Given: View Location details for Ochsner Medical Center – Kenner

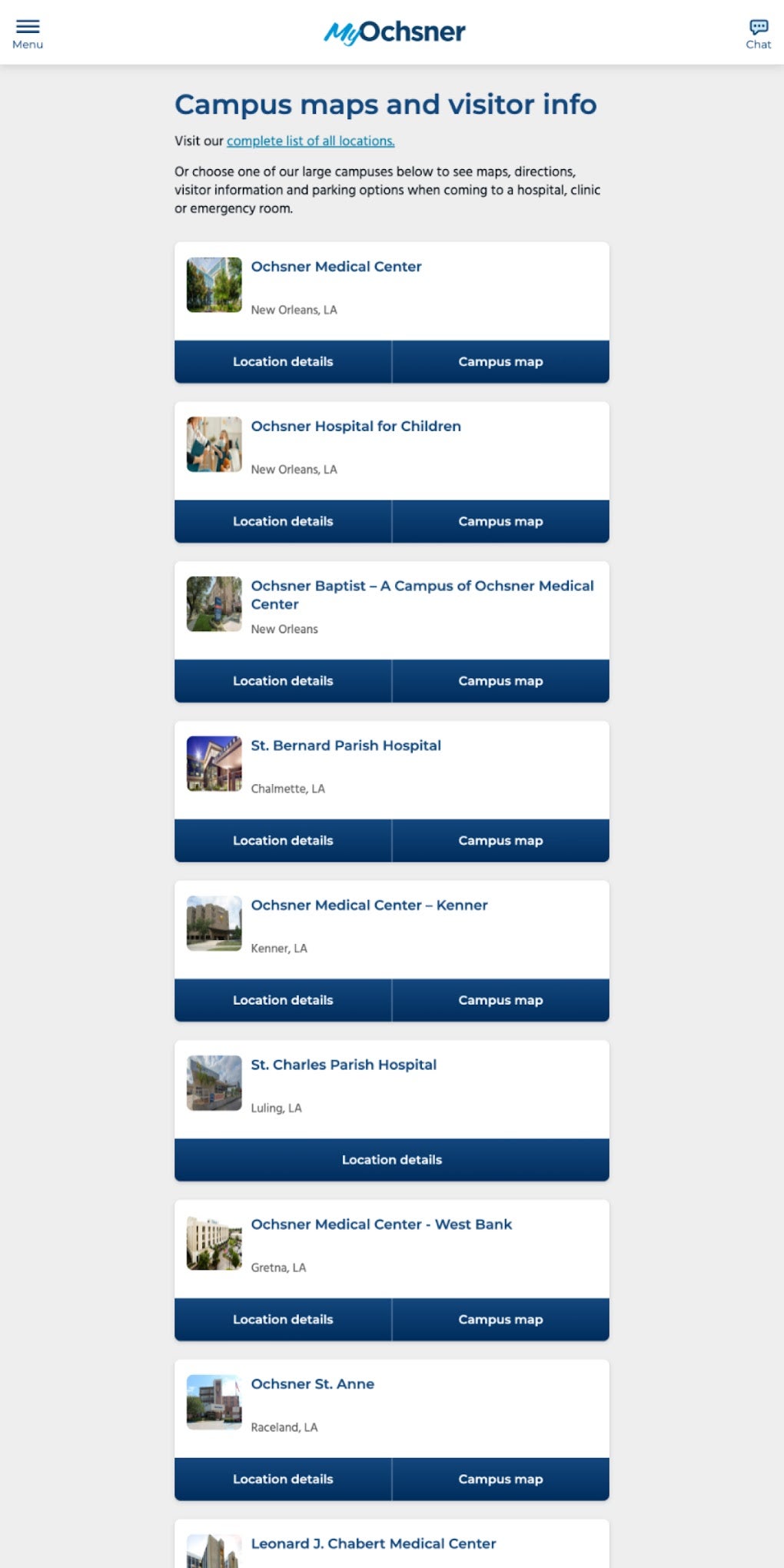Looking at the screenshot, I should tap(283, 1000).
